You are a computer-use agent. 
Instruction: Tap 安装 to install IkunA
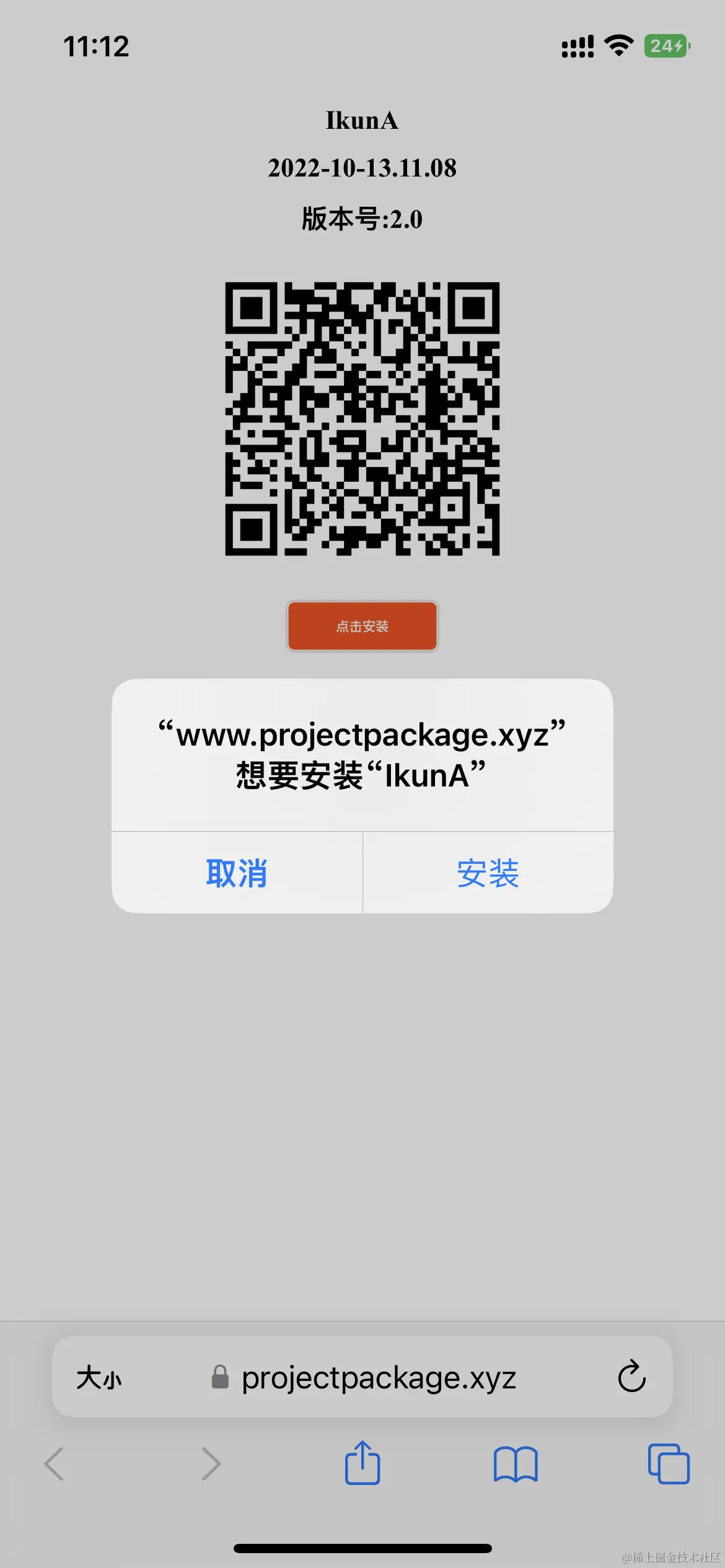[488, 873]
